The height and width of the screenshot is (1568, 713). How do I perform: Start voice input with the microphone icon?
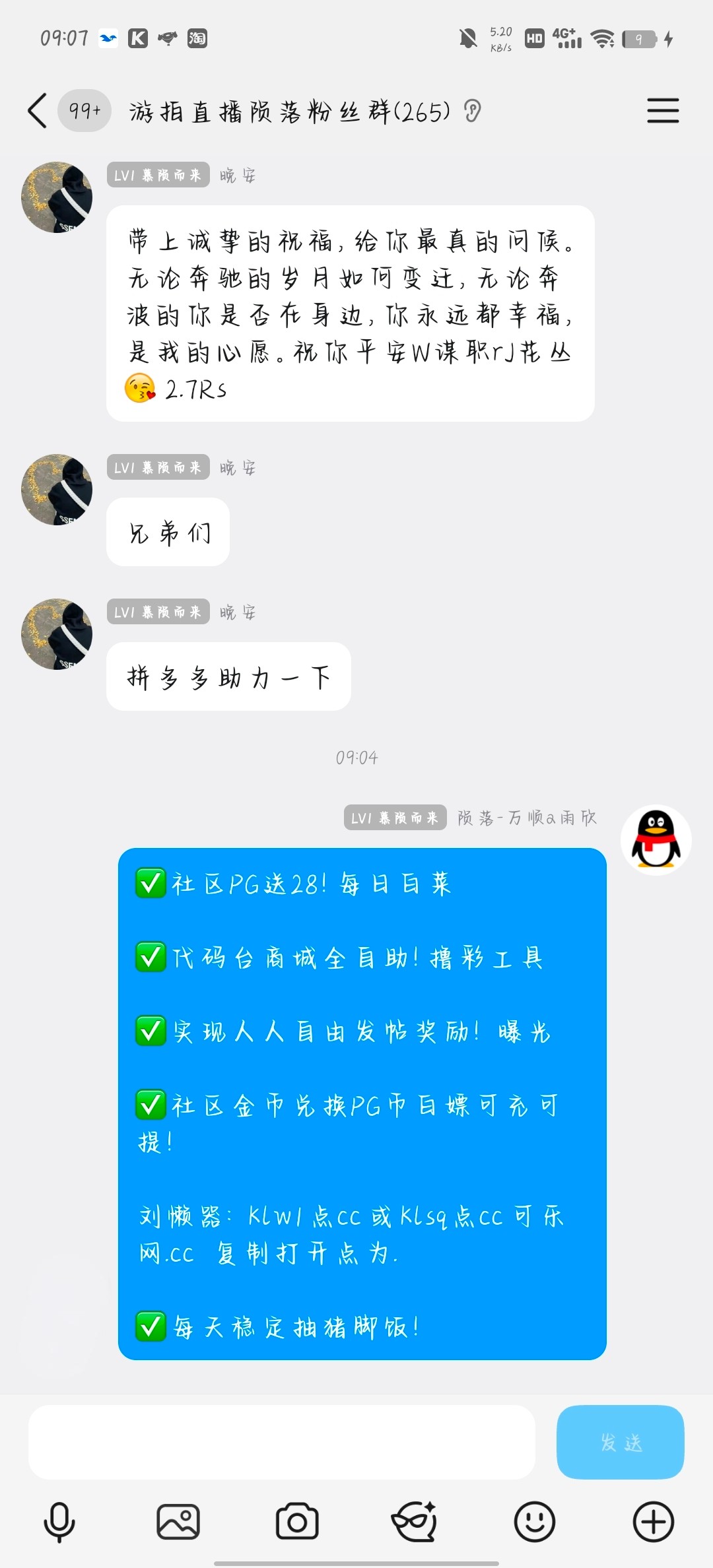pos(59,1522)
